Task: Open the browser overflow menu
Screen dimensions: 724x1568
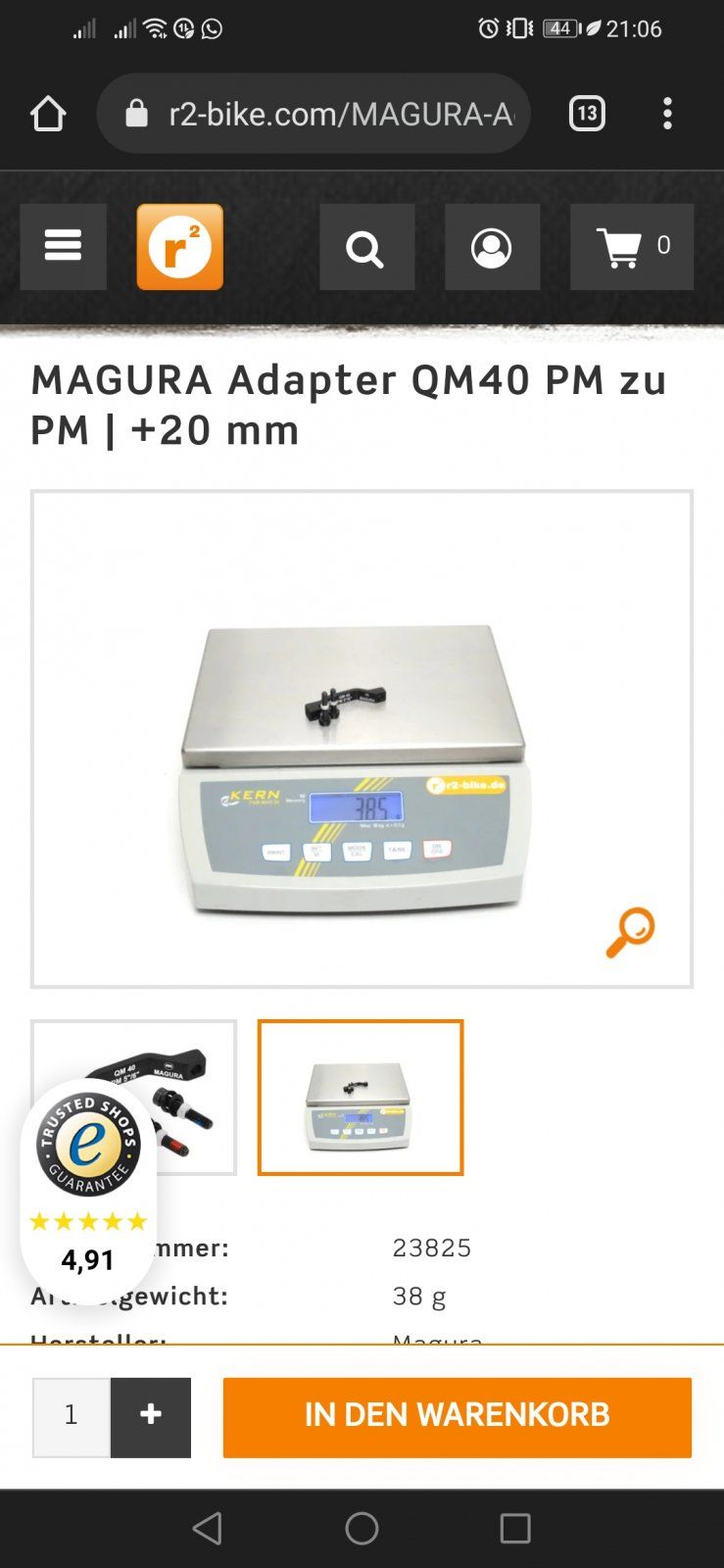Action: click(667, 114)
